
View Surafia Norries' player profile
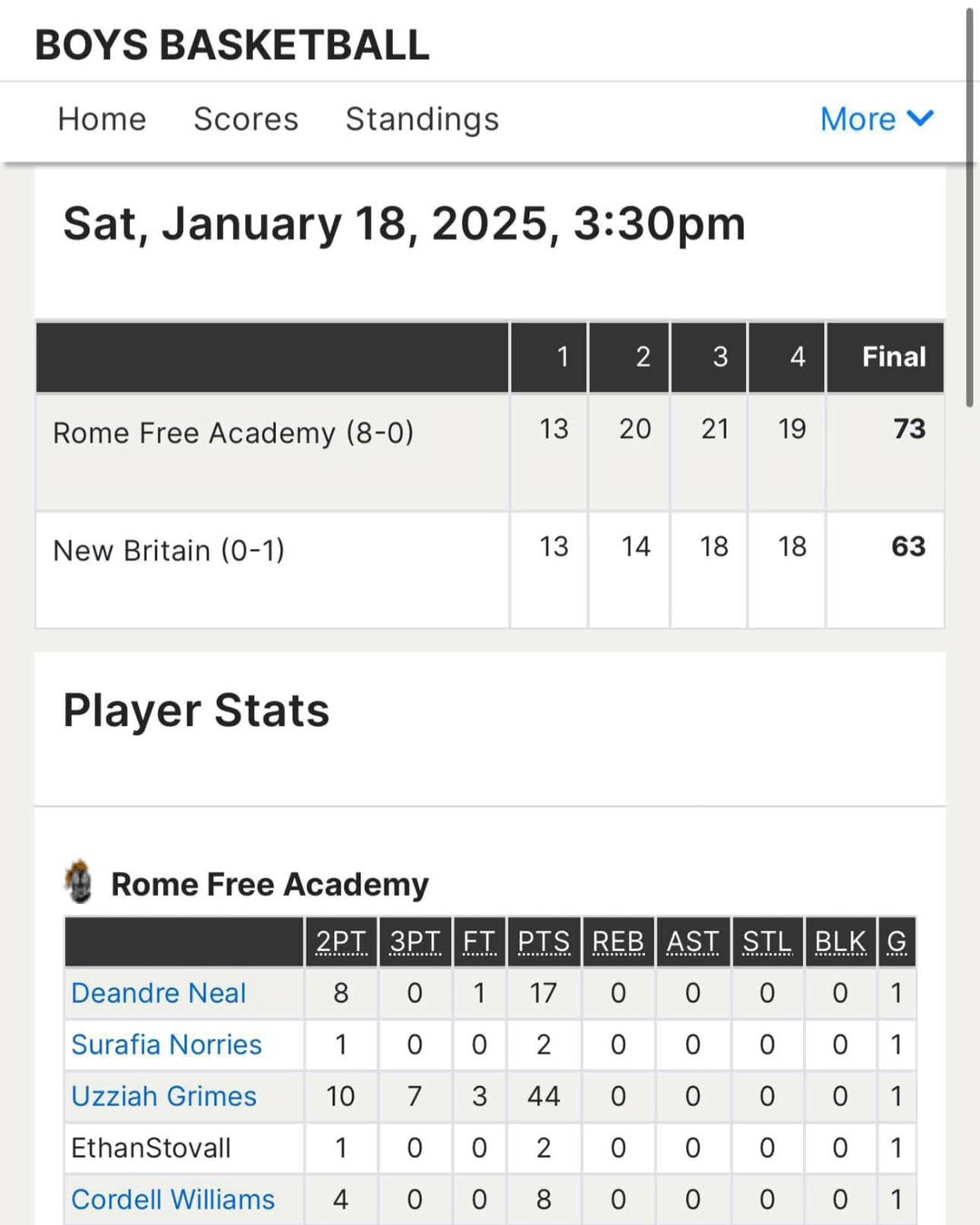pyautogui.click(x=166, y=1044)
